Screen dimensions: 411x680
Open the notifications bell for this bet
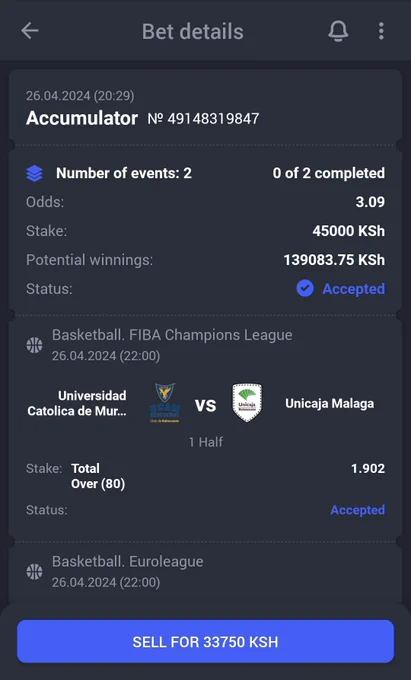338,31
